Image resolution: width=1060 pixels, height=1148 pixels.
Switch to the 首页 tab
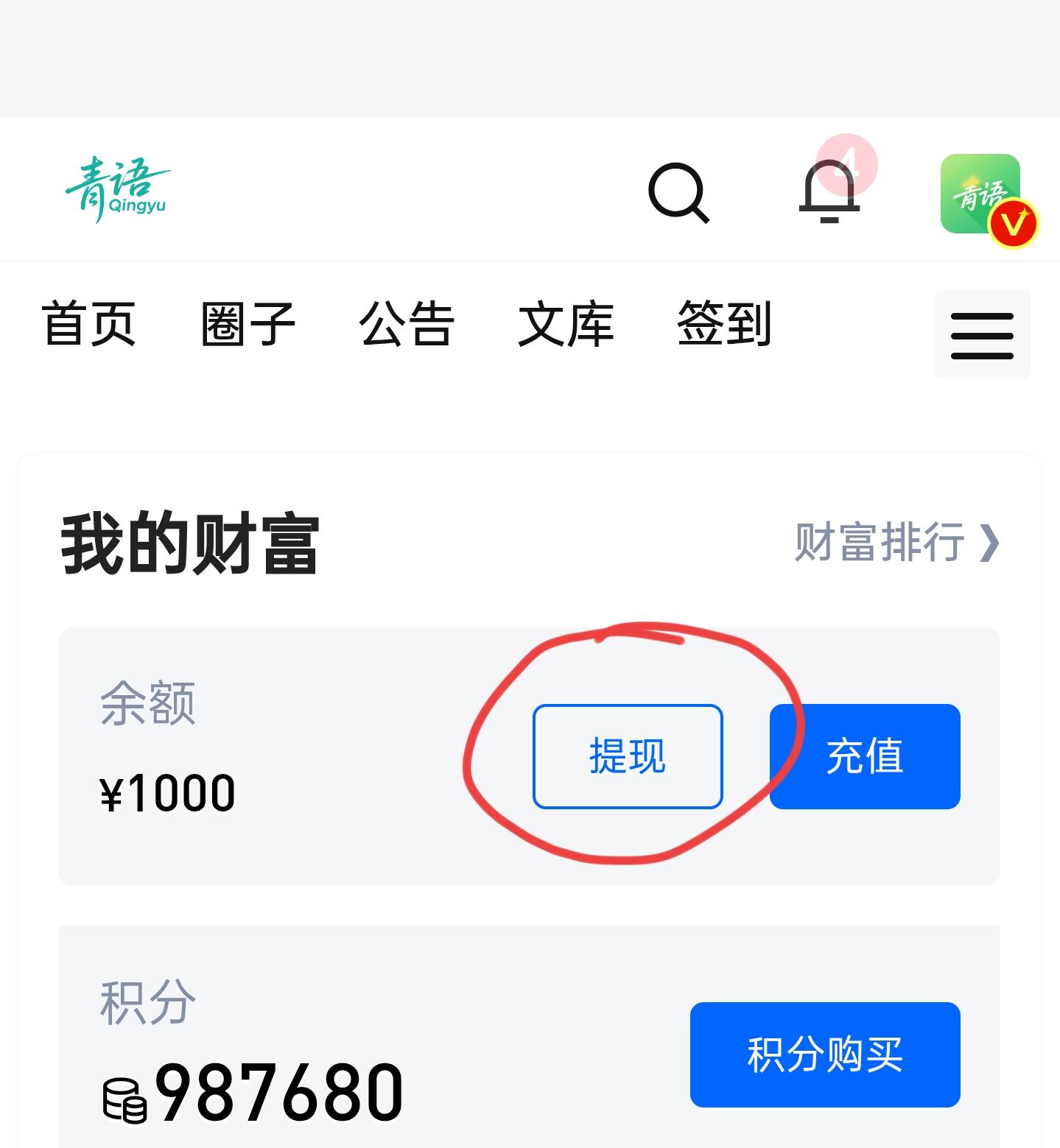88,325
